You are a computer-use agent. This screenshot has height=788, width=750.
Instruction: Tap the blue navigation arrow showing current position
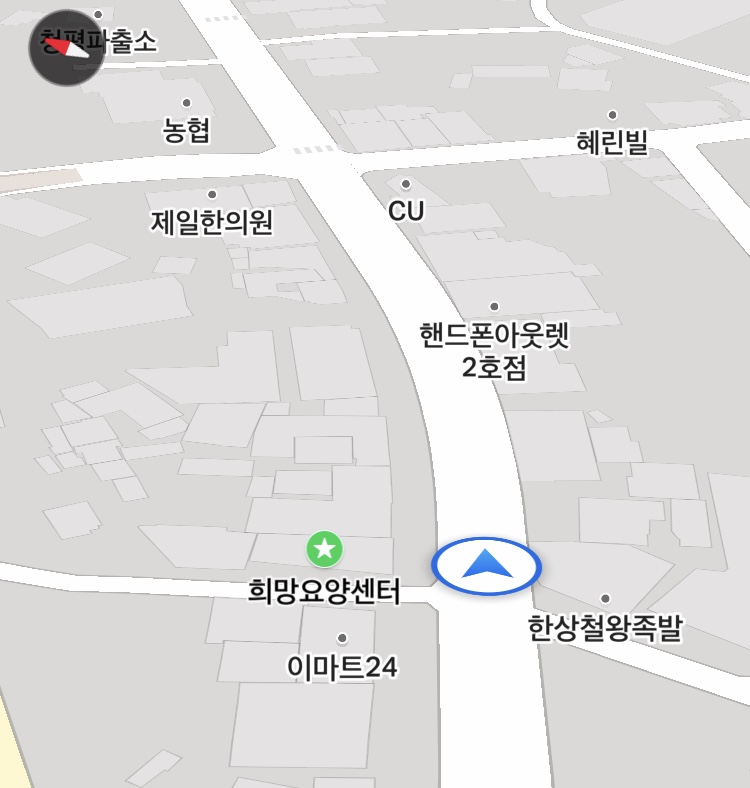(487, 566)
